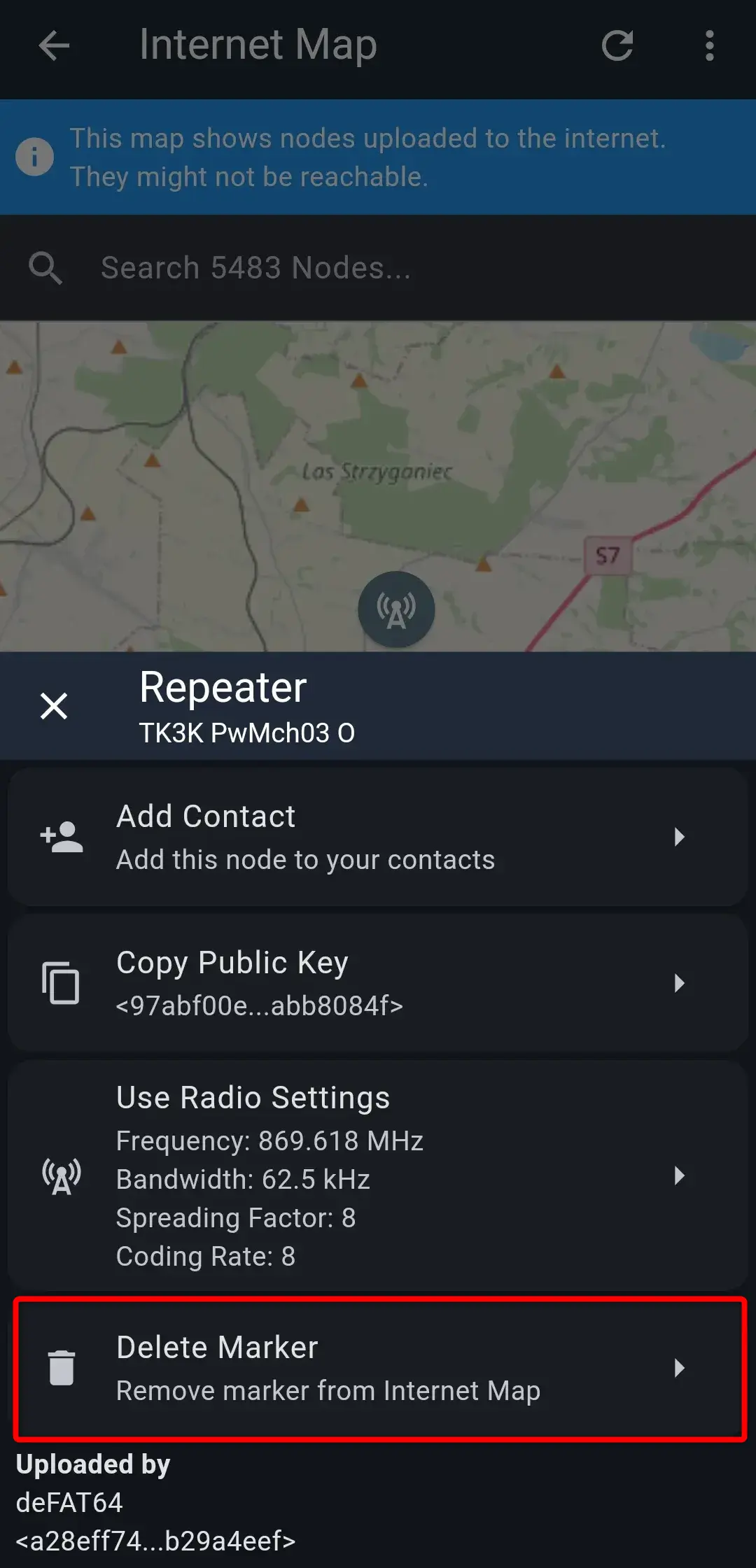Go back from Internet Map
The image size is (756, 1568).
pos(54,46)
